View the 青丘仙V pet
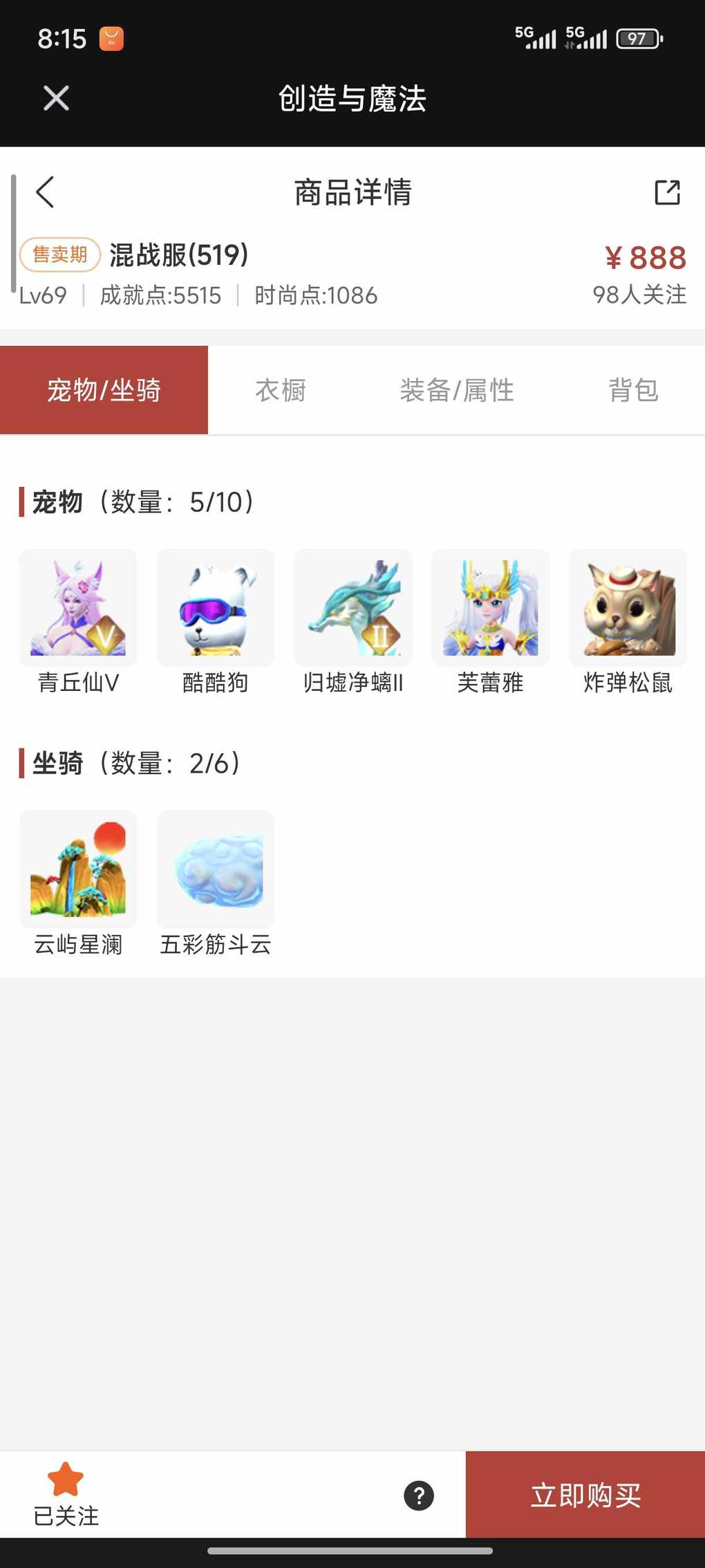This screenshot has height=1568, width=705. point(78,609)
